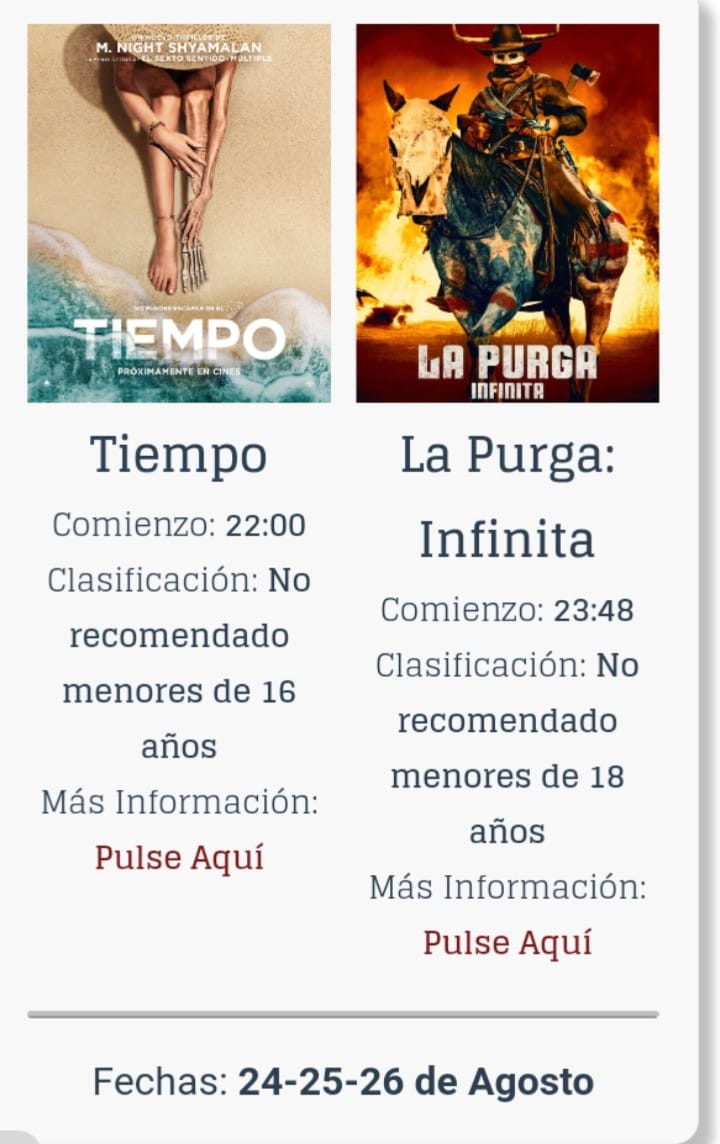This screenshot has height=1144, width=720.
Task: Open Pulse Aquí under La Purga: Infinita
Action: 508,943
